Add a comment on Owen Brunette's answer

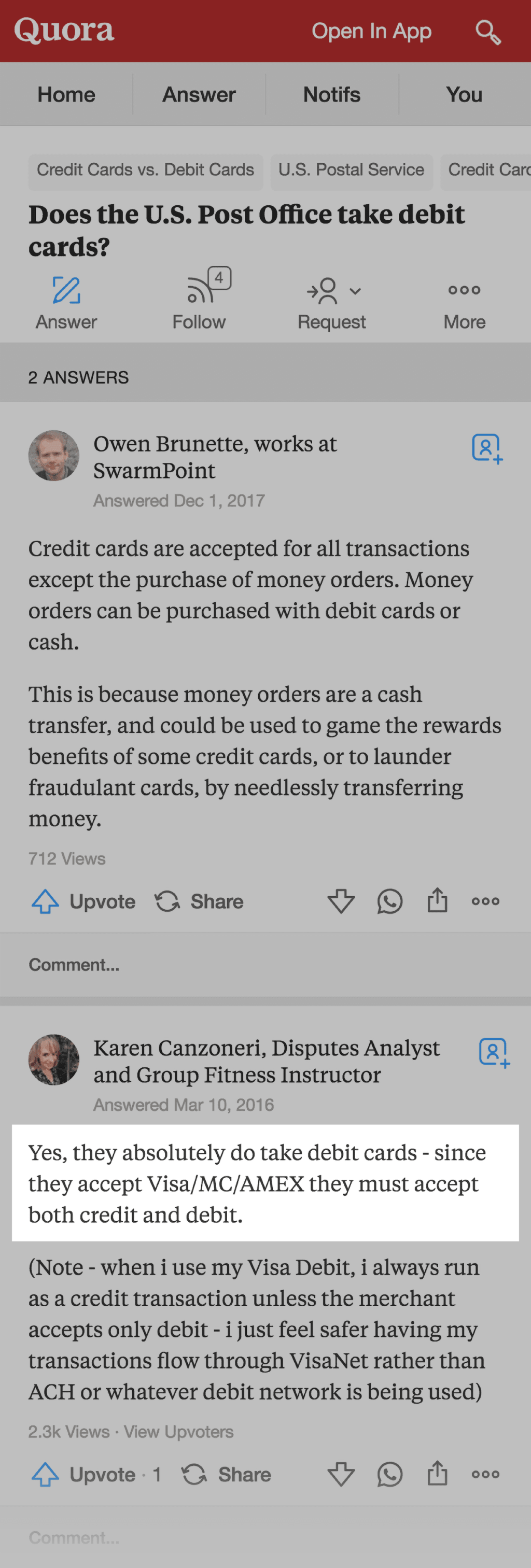click(74, 965)
